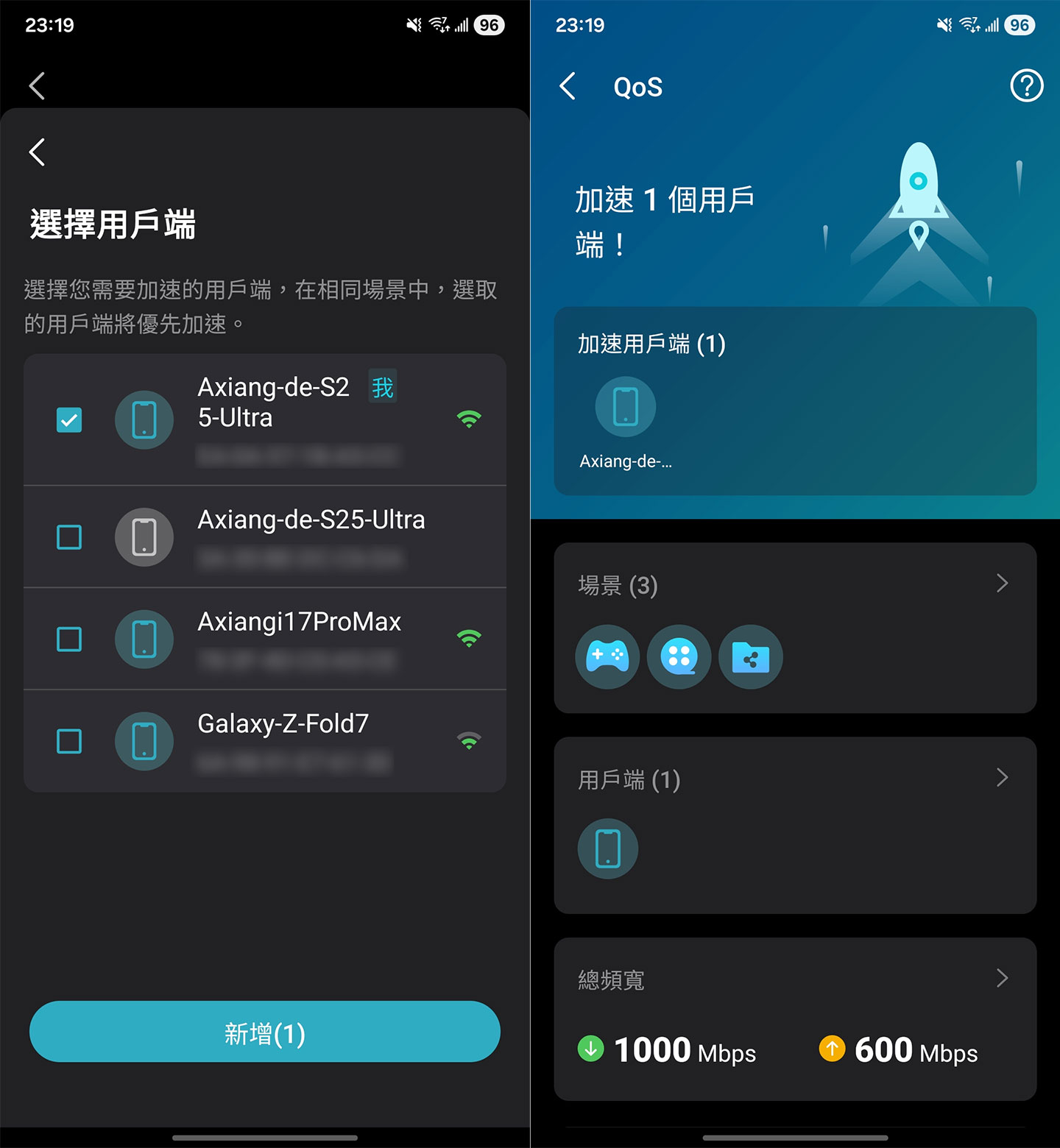Select the game acceleration scene icon
1060x1148 pixels.
pyautogui.click(x=607, y=656)
